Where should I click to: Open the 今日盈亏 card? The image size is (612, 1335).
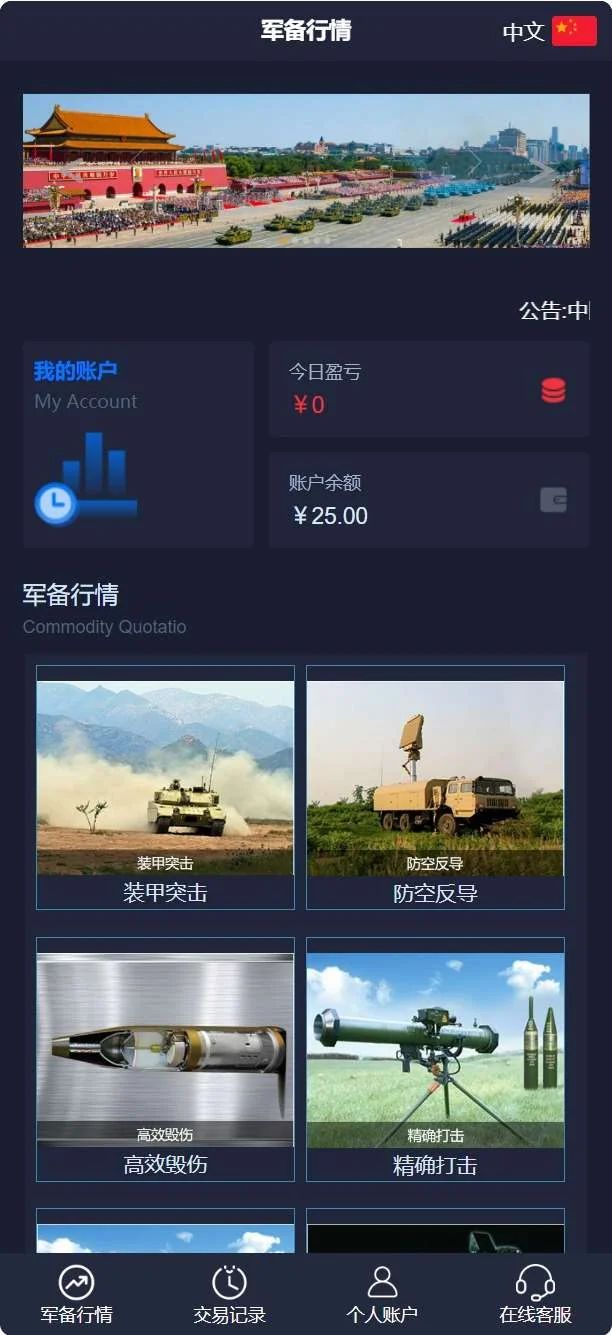click(429, 389)
